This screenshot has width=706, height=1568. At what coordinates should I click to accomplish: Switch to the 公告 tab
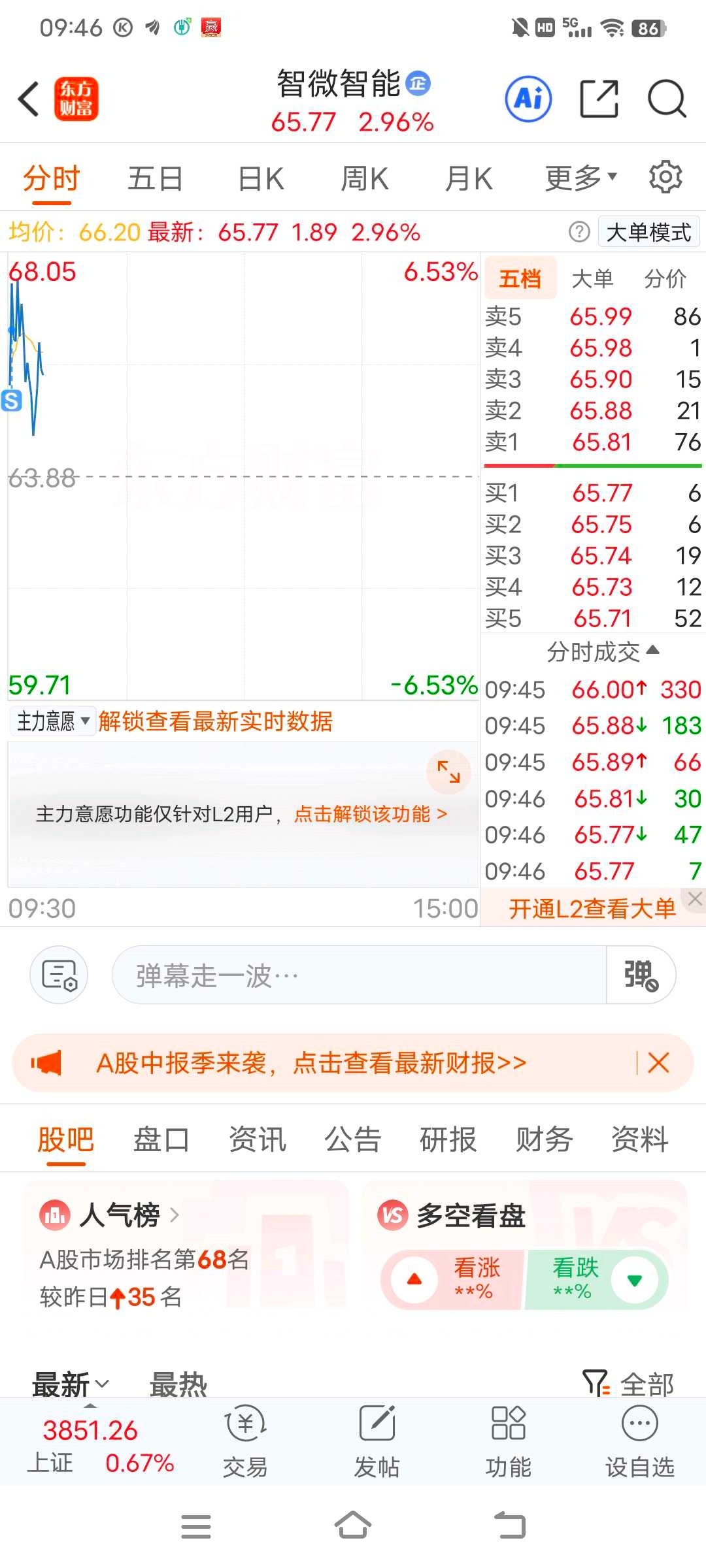pyautogui.click(x=353, y=1139)
